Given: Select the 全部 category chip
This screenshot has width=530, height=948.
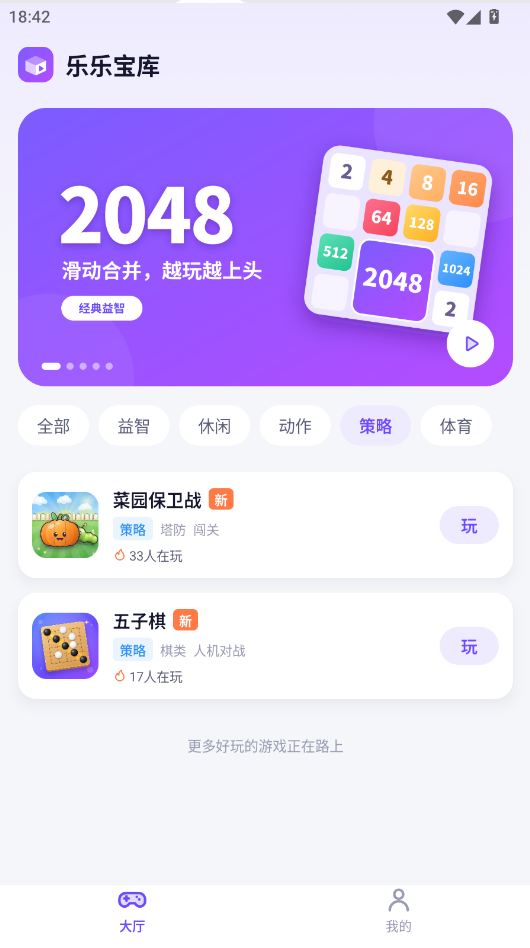Looking at the screenshot, I should pos(54,426).
